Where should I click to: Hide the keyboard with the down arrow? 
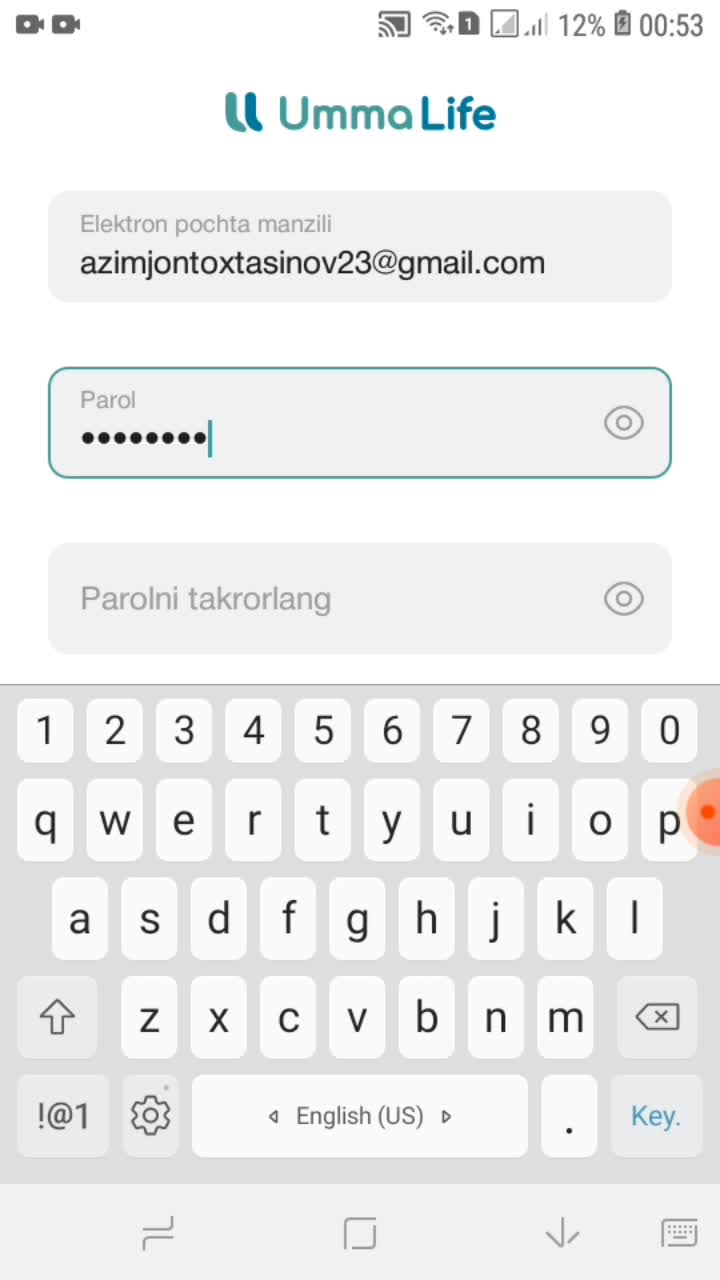click(562, 1233)
